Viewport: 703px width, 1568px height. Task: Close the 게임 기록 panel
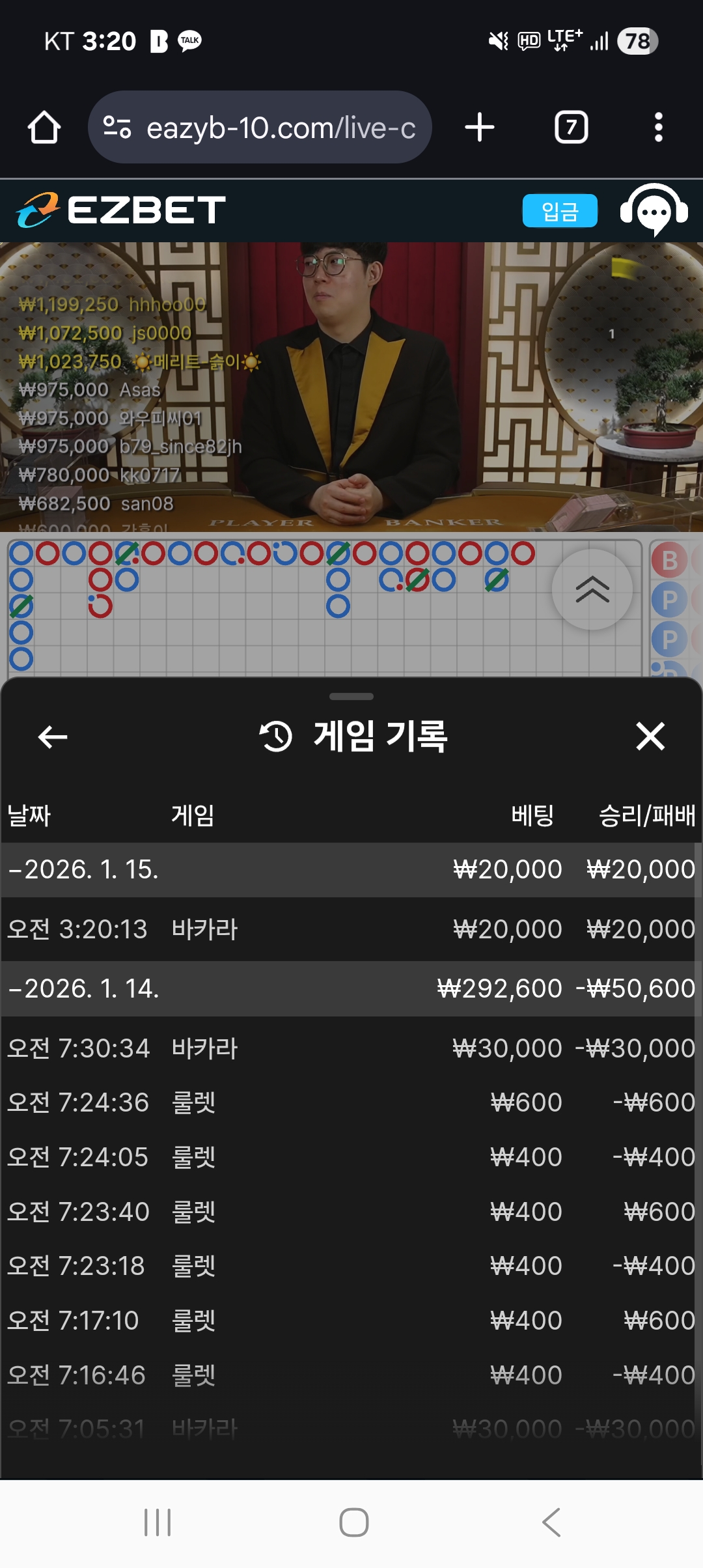pyautogui.click(x=650, y=737)
